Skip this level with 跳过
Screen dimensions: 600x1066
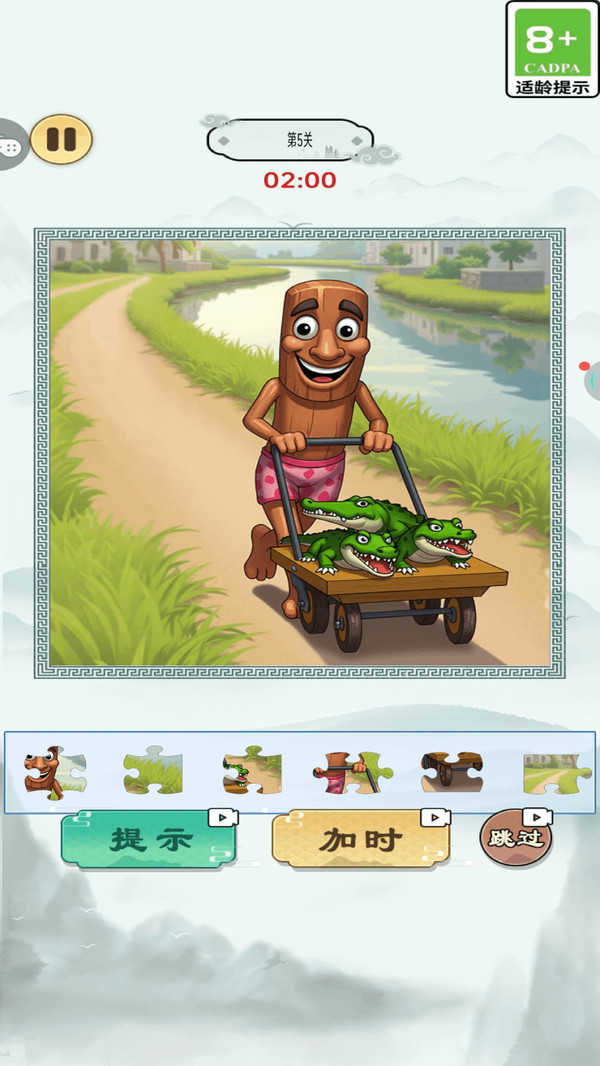pos(515,836)
